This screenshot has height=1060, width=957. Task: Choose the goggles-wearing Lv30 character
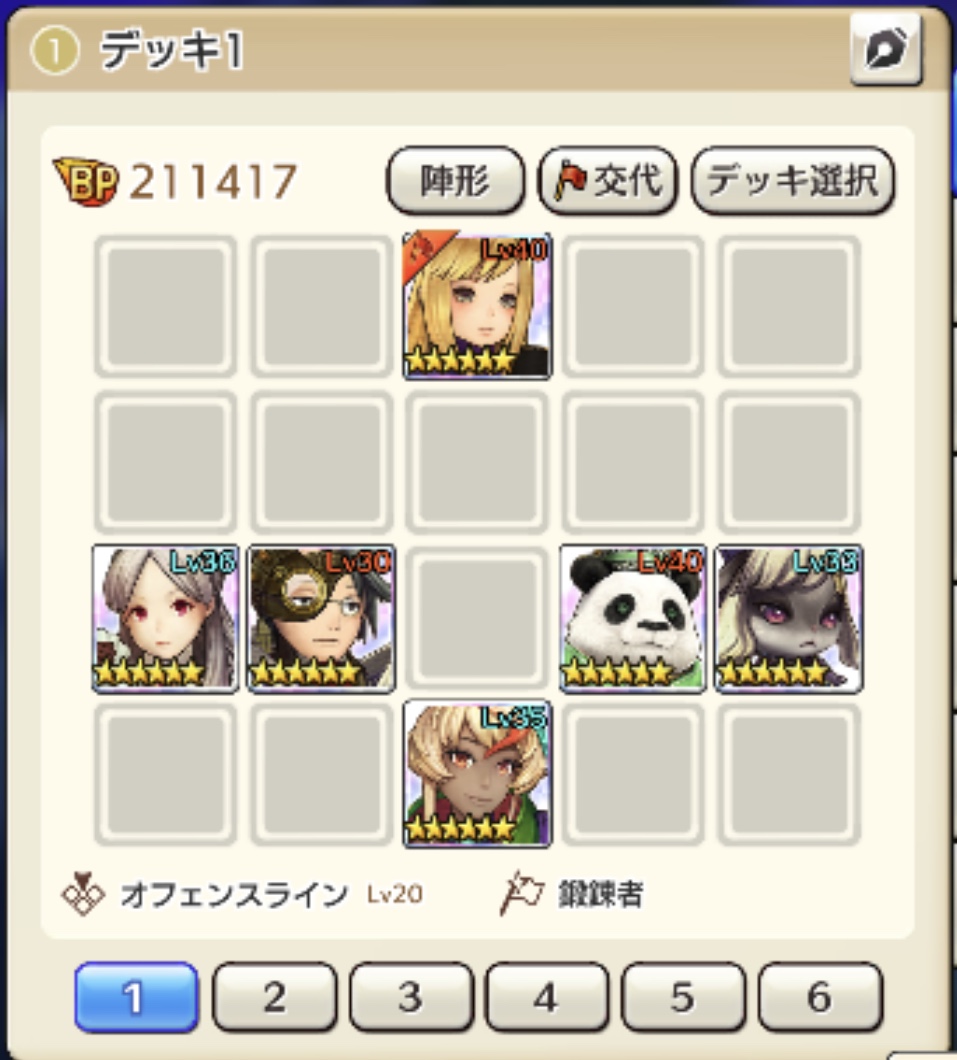(321, 618)
